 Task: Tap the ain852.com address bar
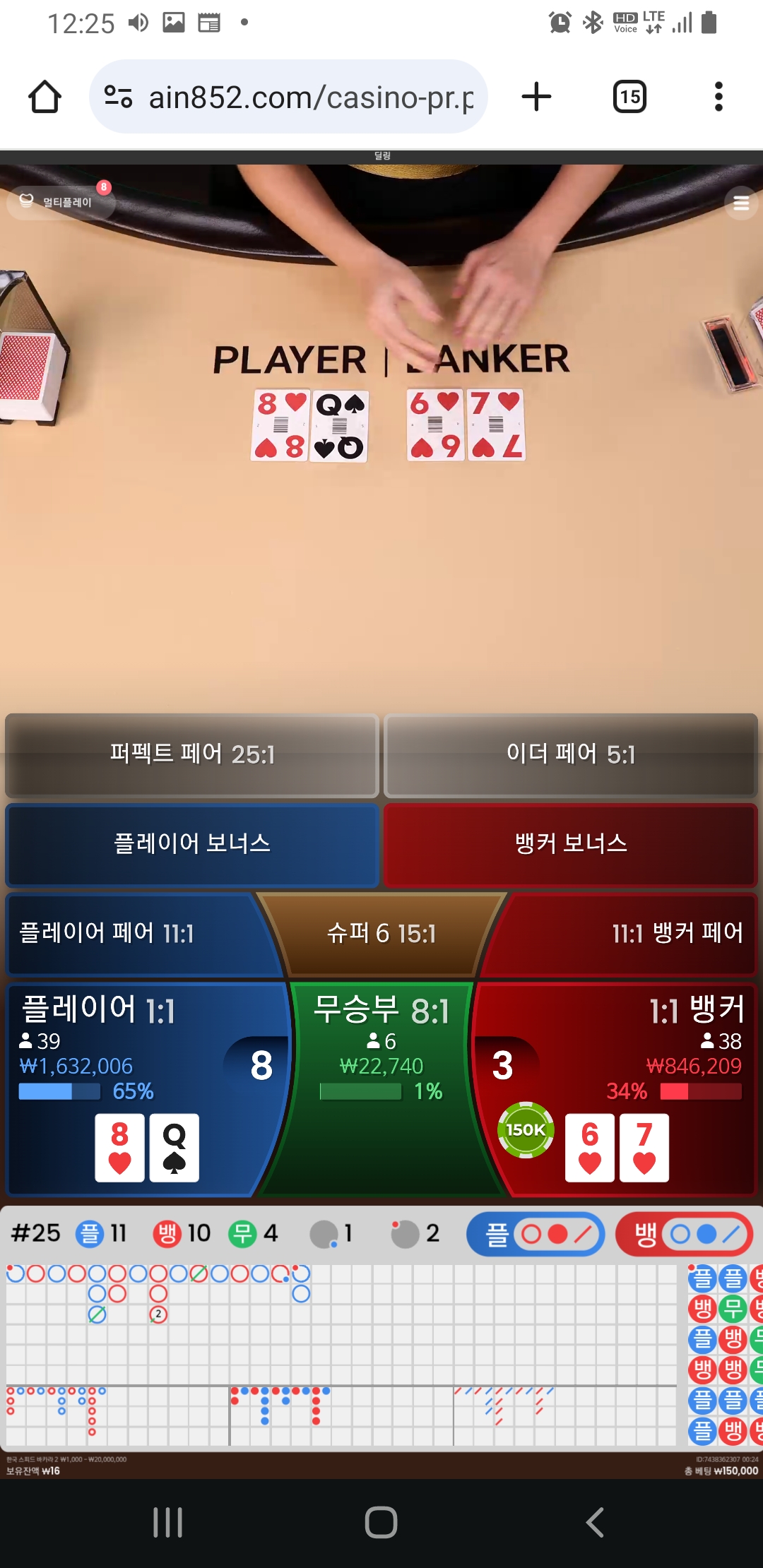tap(288, 97)
